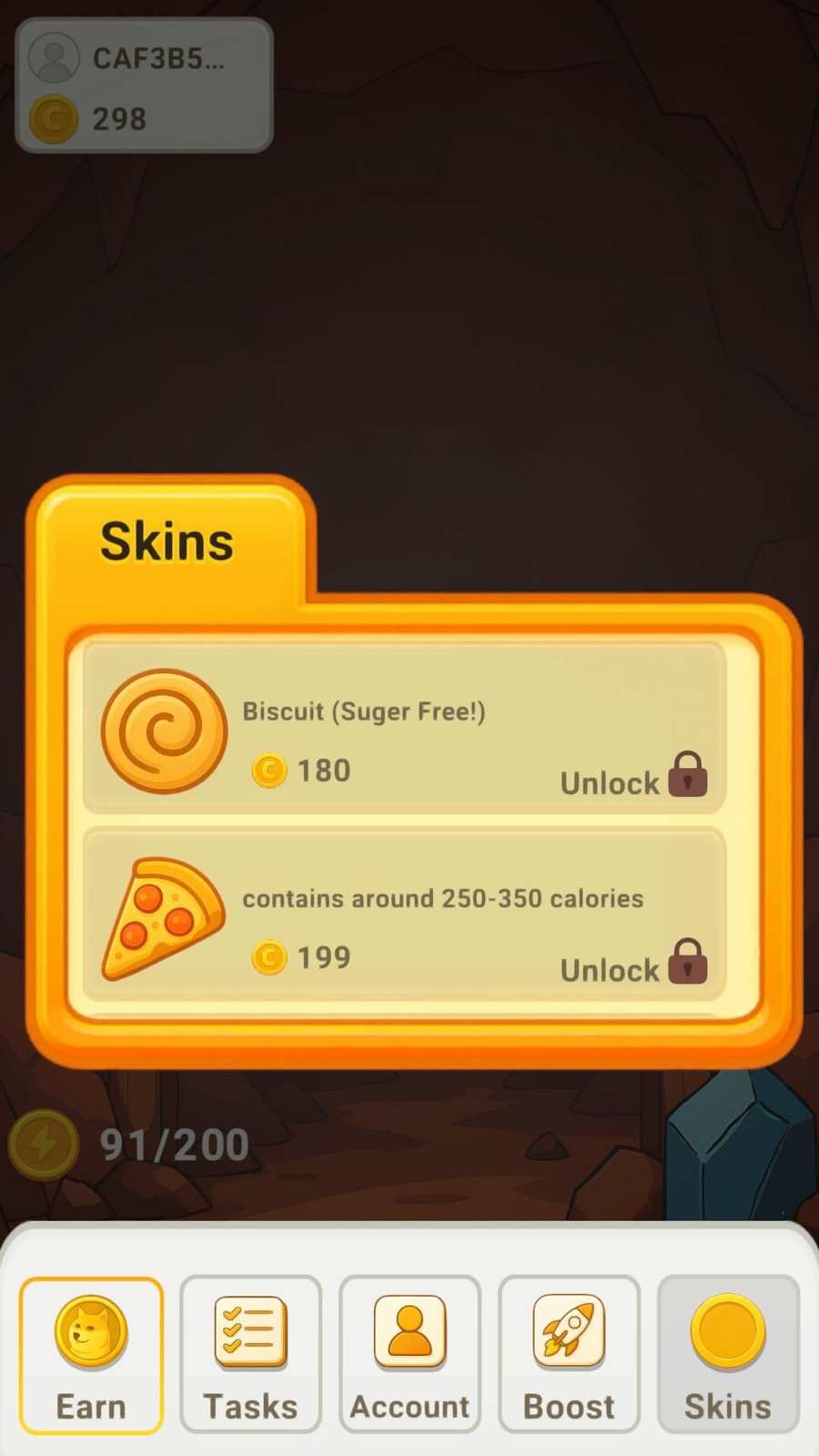Screen dimensions: 819x1456
Task: Unlock the pizza slice skin for 199
Action: pyautogui.click(x=633, y=964)
